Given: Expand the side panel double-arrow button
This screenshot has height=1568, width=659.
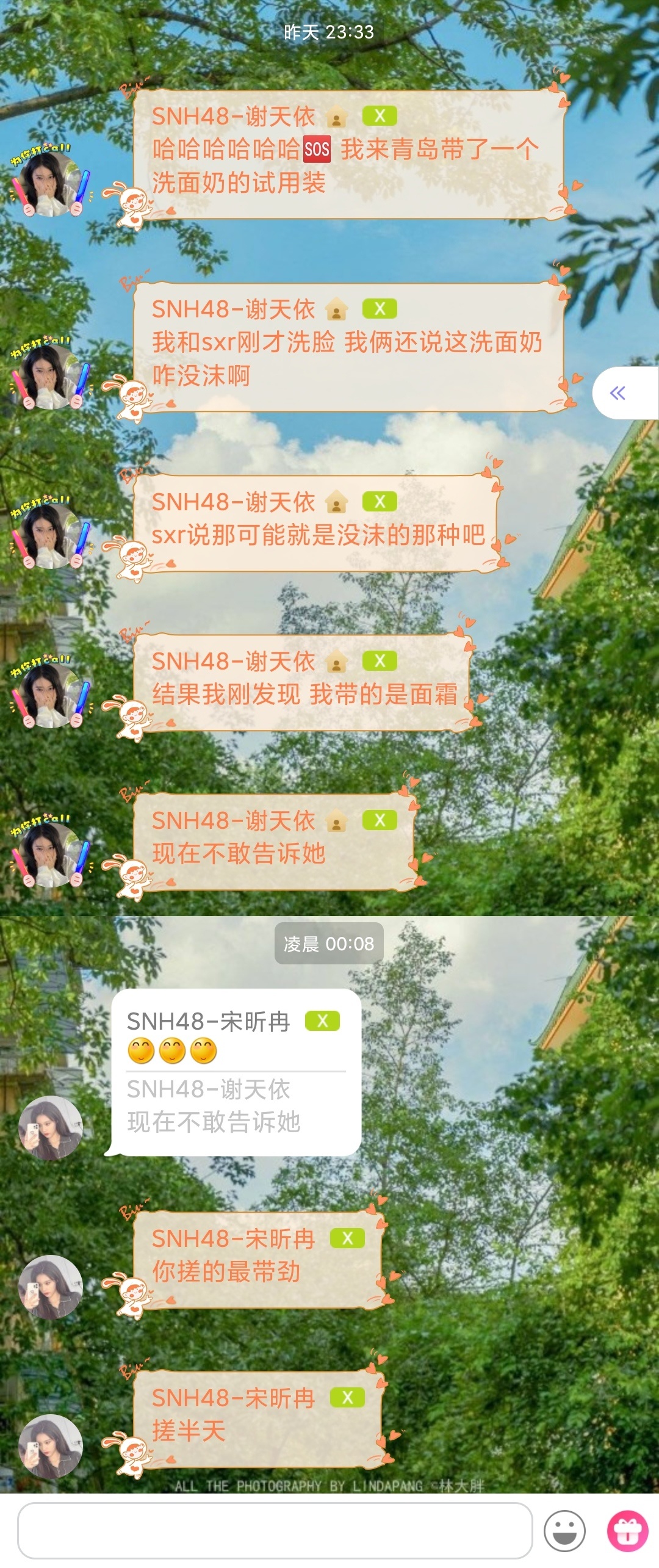Looking at the screenshot, I should 618,393.
